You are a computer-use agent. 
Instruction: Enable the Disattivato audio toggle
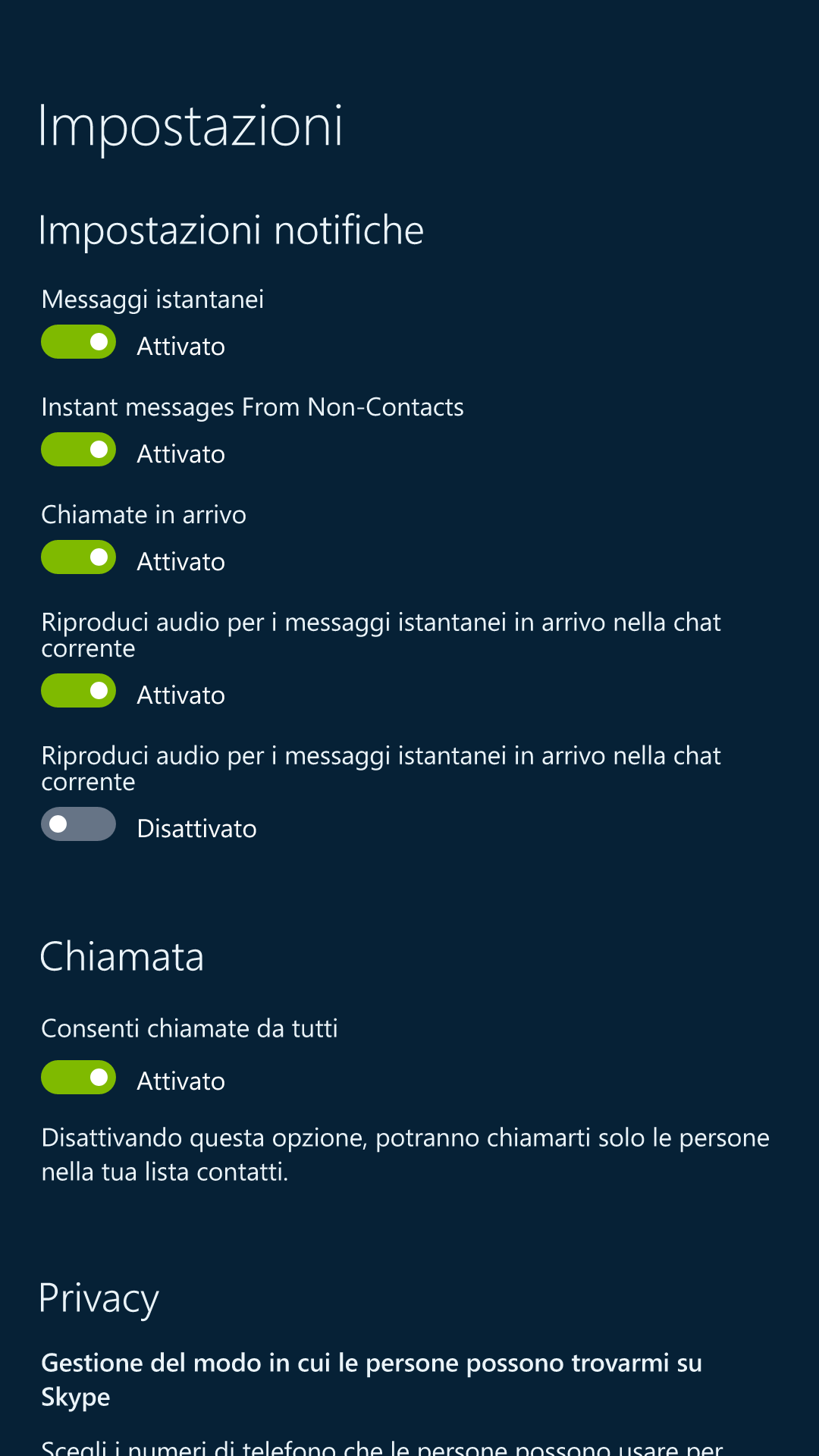(x=78, y=824)
